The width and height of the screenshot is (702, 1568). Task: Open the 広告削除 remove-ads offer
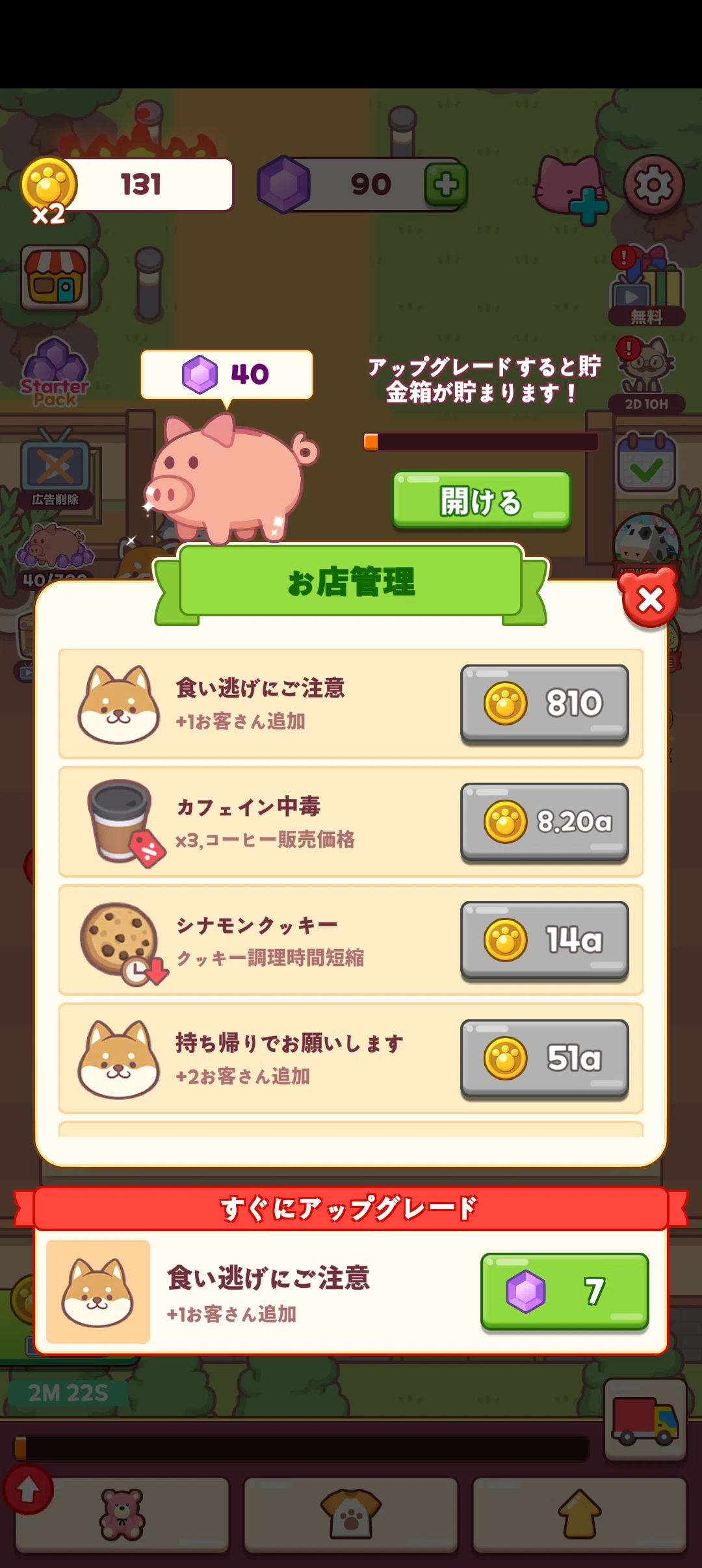click(55, 469)
